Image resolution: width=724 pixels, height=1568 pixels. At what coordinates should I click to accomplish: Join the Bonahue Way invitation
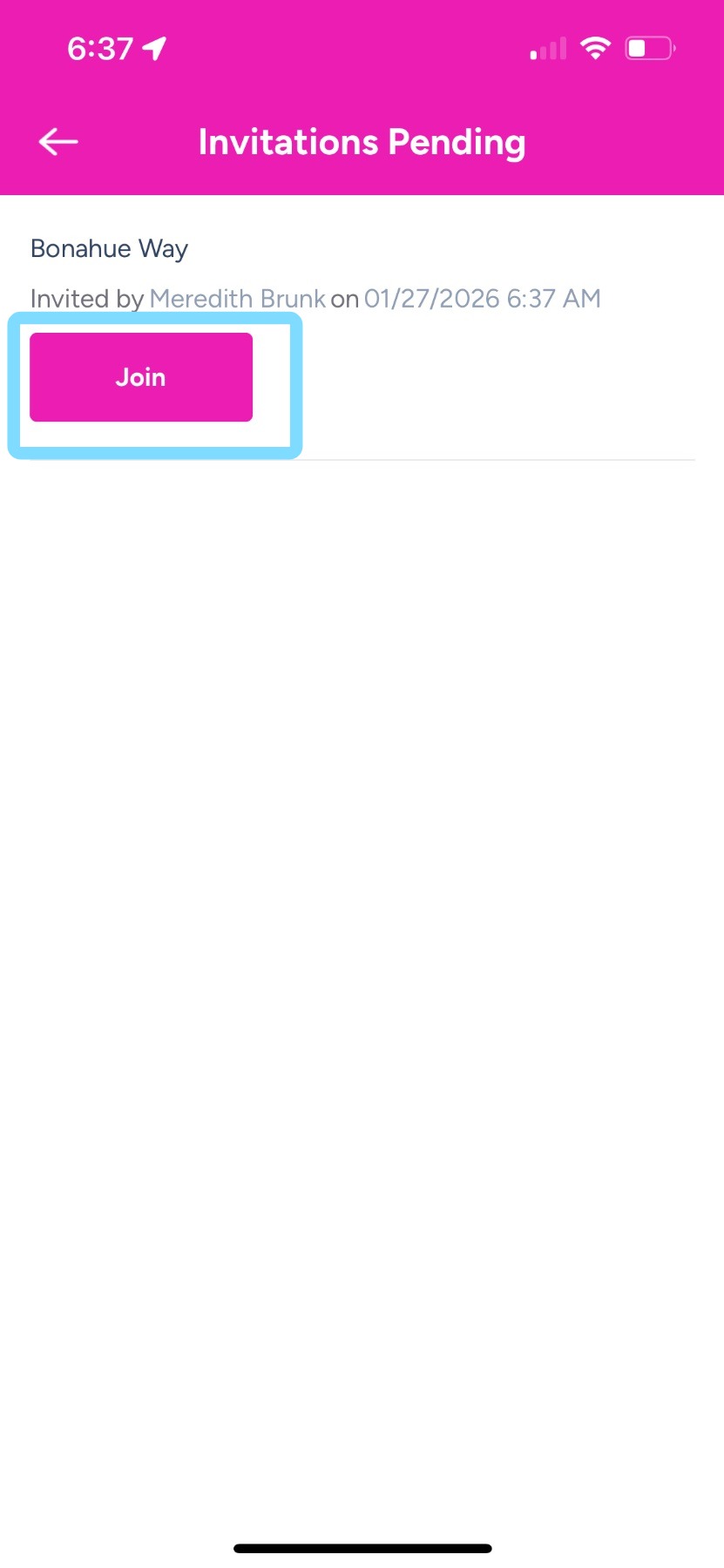(141, 377)
